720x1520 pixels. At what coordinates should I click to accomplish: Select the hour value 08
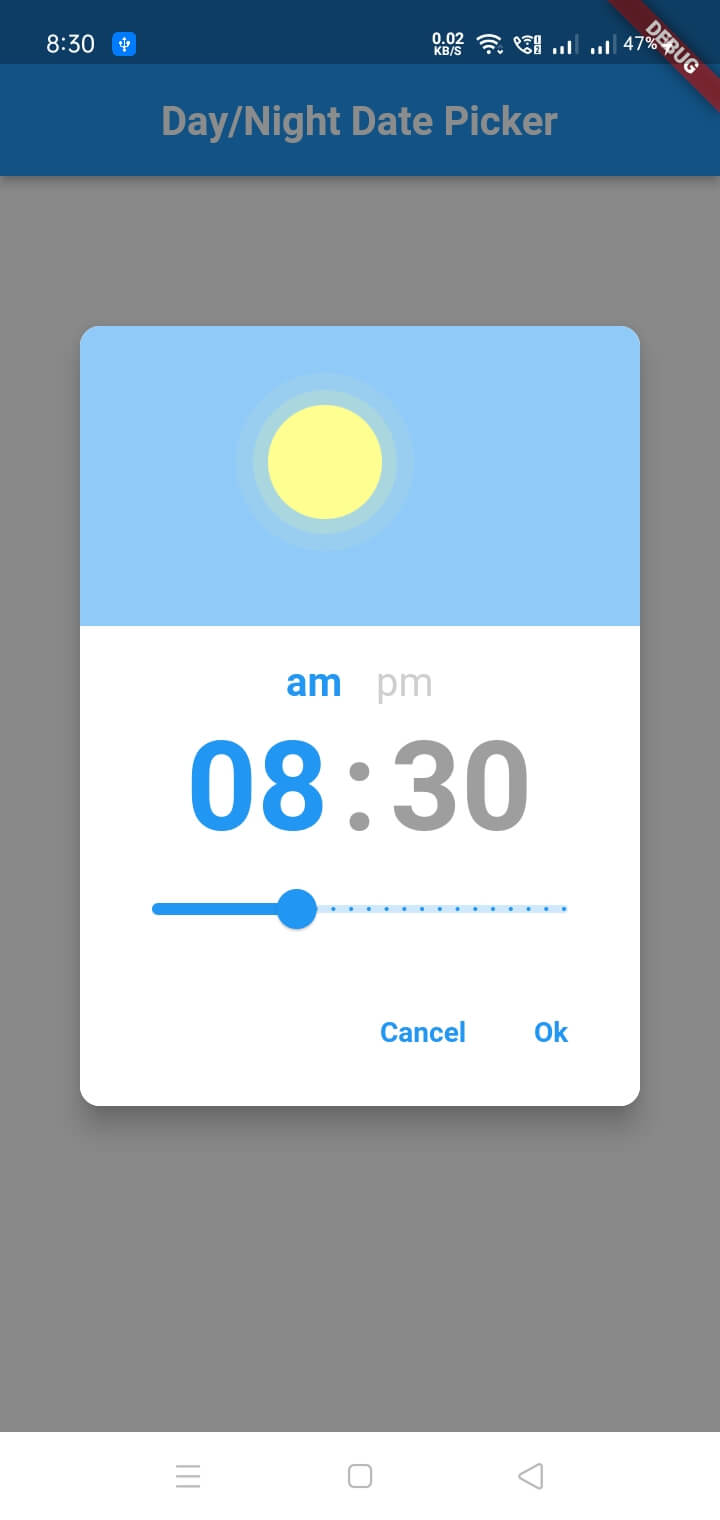tap(257, 786)
